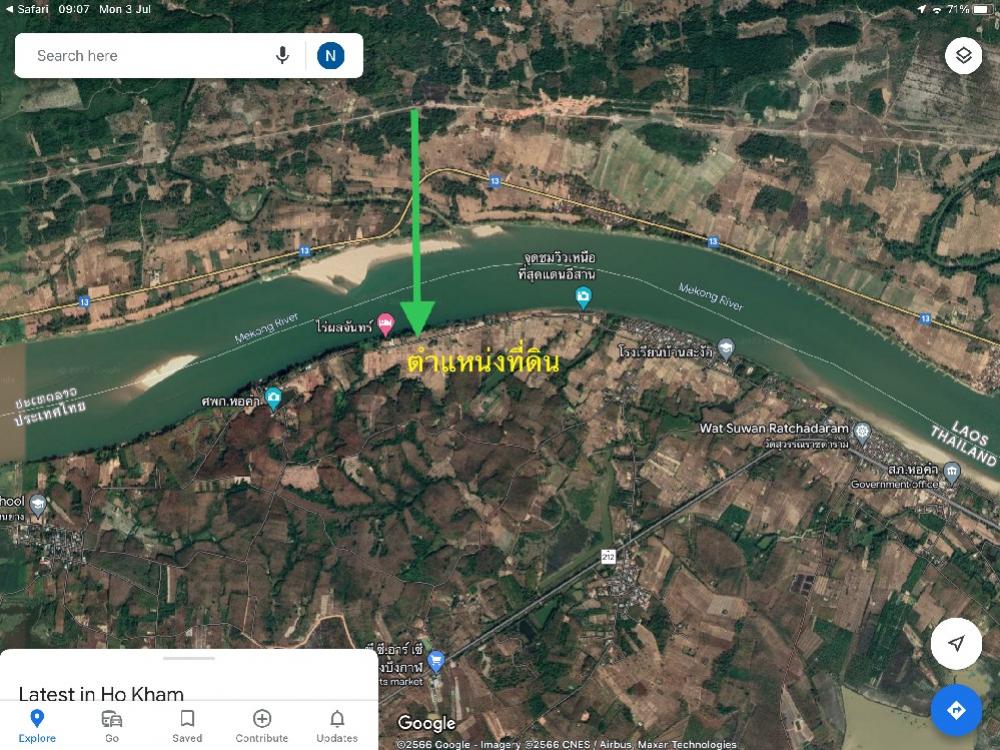
Task: Select the blue market shopping cart pin
Action: pyautogui.click(x=435, y=661)
